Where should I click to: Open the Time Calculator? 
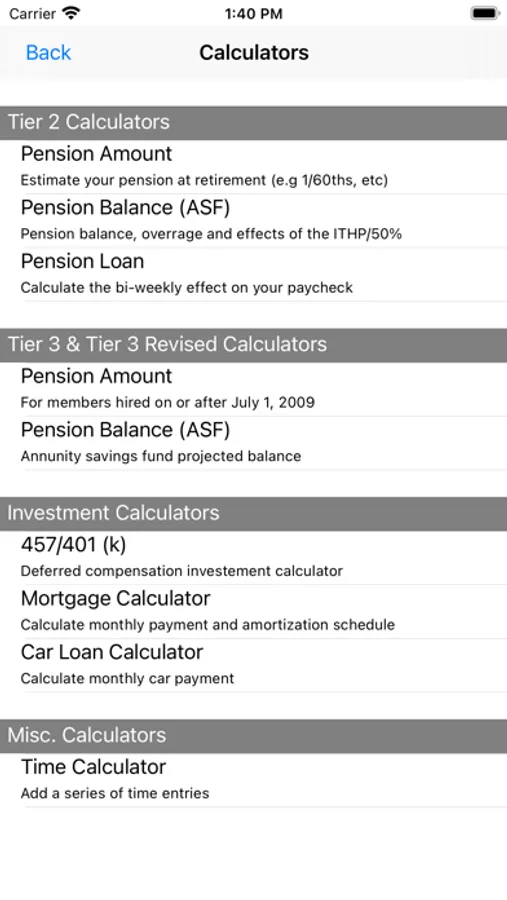253,780
